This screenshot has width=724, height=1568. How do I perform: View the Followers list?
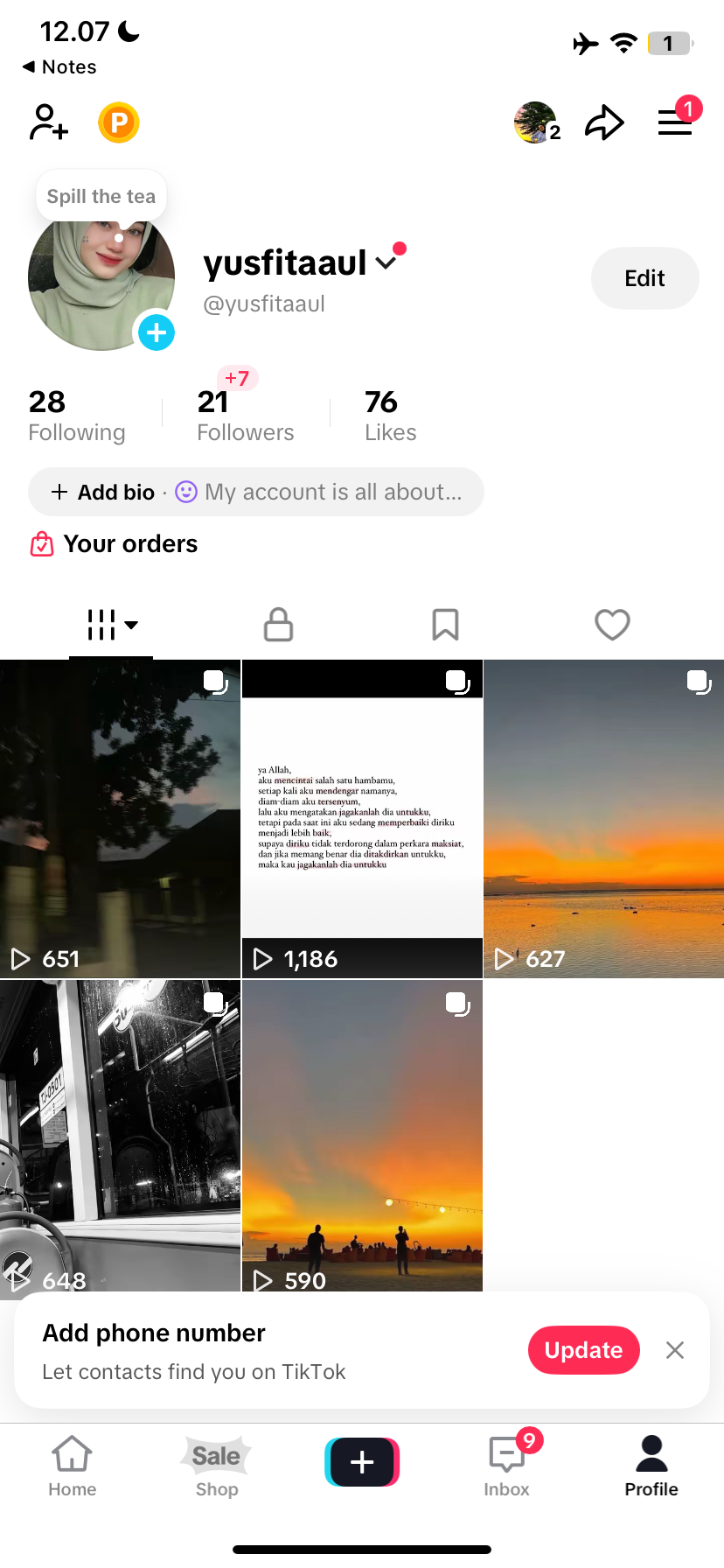[245, 416]
